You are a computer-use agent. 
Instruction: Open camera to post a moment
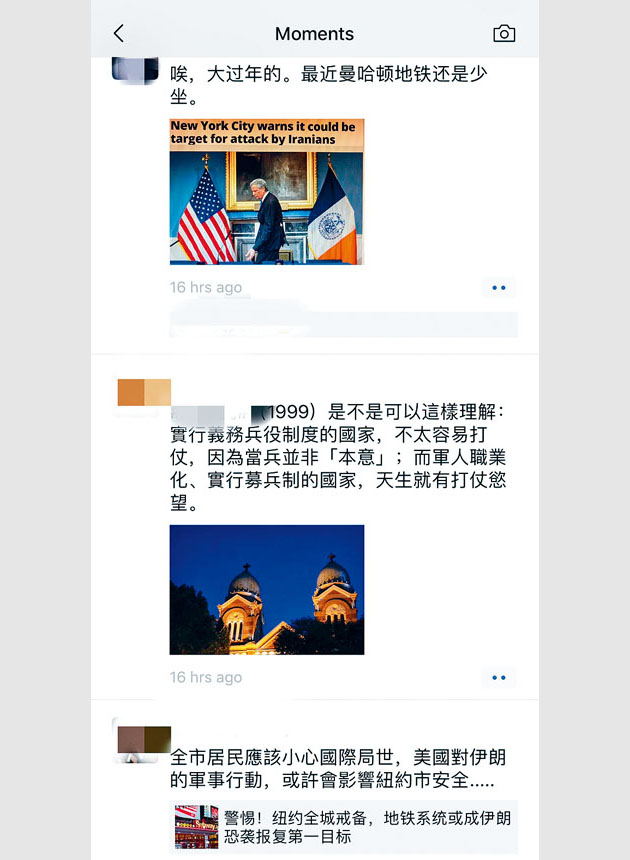coord(504,33)
